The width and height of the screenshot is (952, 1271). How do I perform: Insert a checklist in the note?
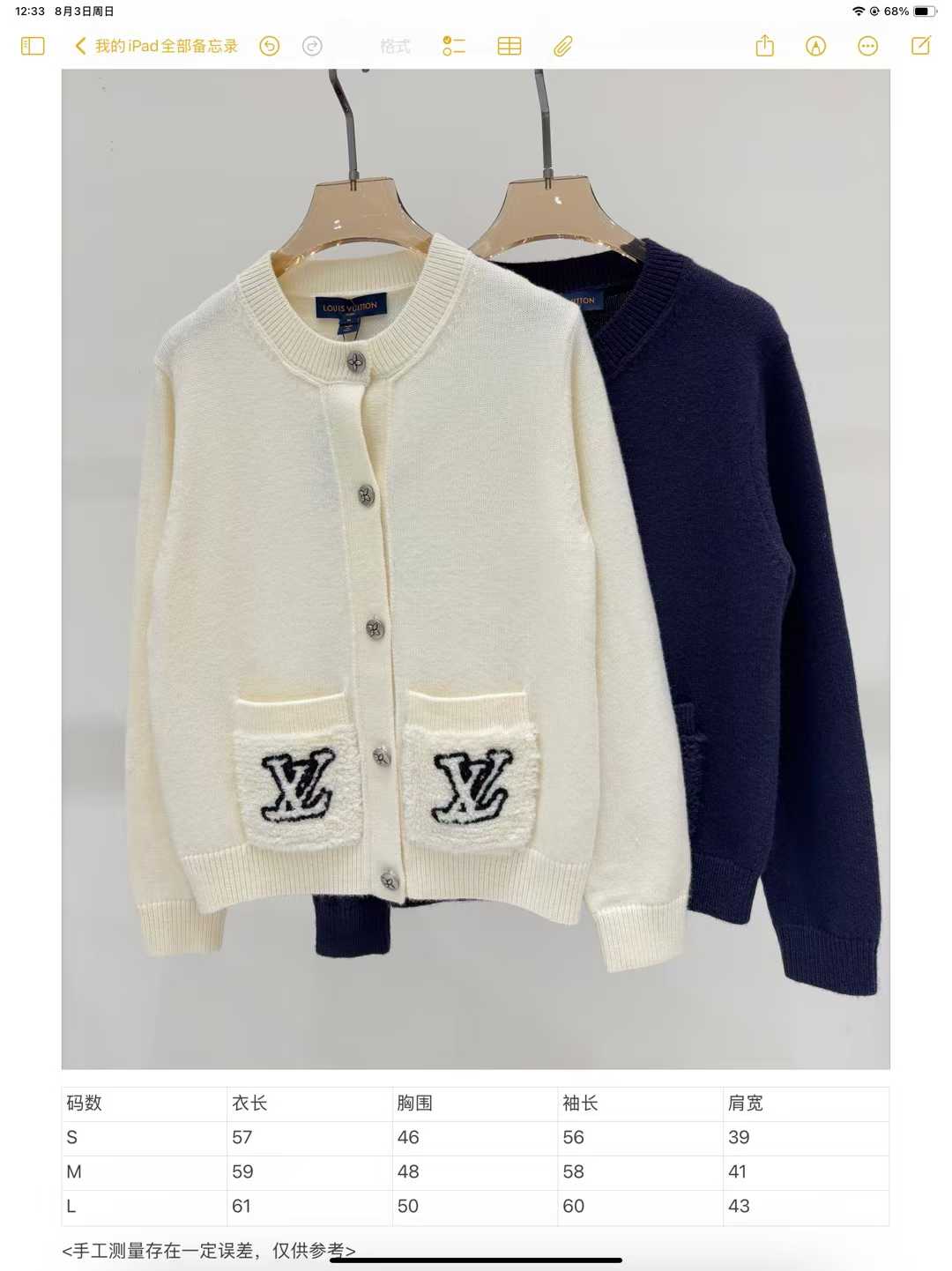pyautogui.click(x=454, y=46)
